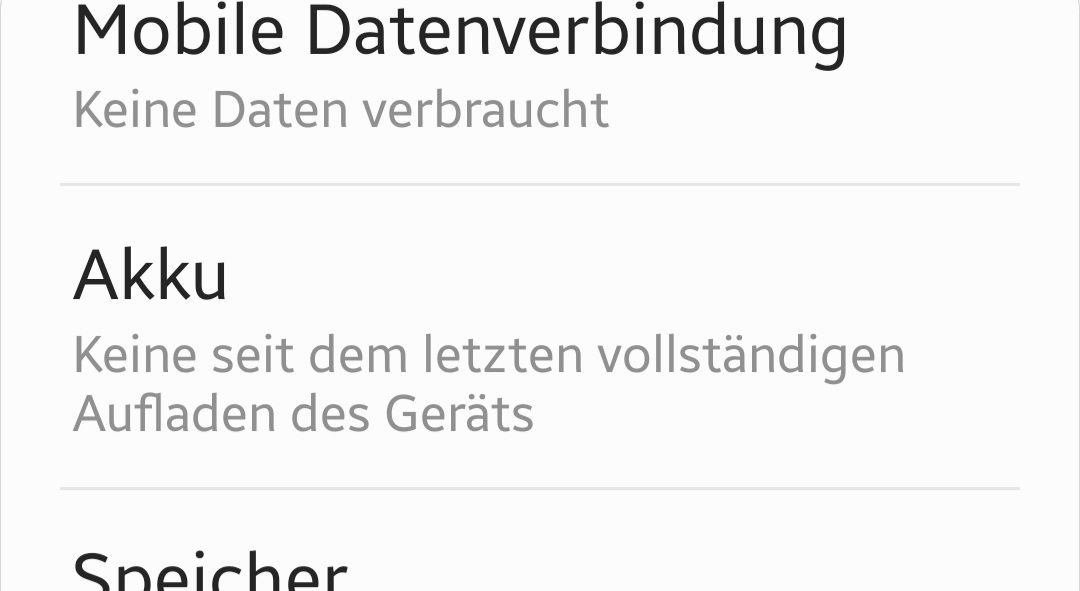Open the Speicher row
Screen dimensions: 1080x591
coord(210,568)
